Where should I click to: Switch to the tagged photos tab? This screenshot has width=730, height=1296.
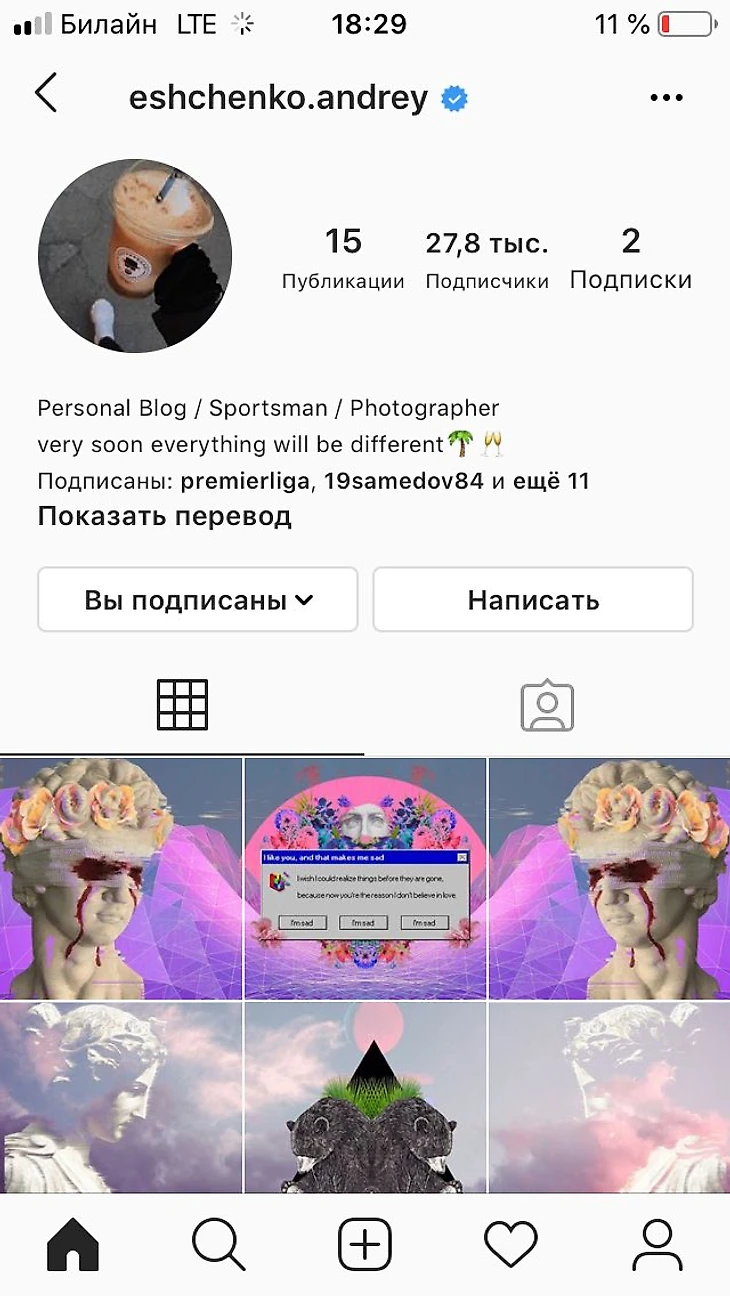click(x=547, y=706)
